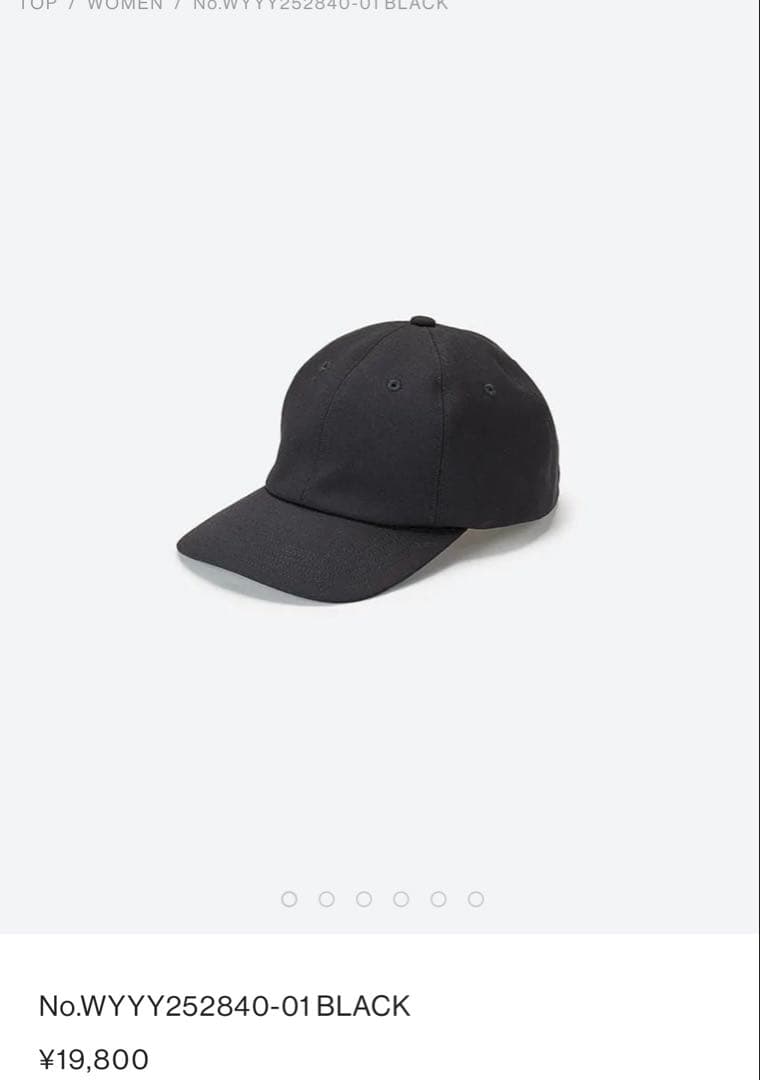Select the second image indicator dot
The image size is (760, 1080).
coord(326,899)
